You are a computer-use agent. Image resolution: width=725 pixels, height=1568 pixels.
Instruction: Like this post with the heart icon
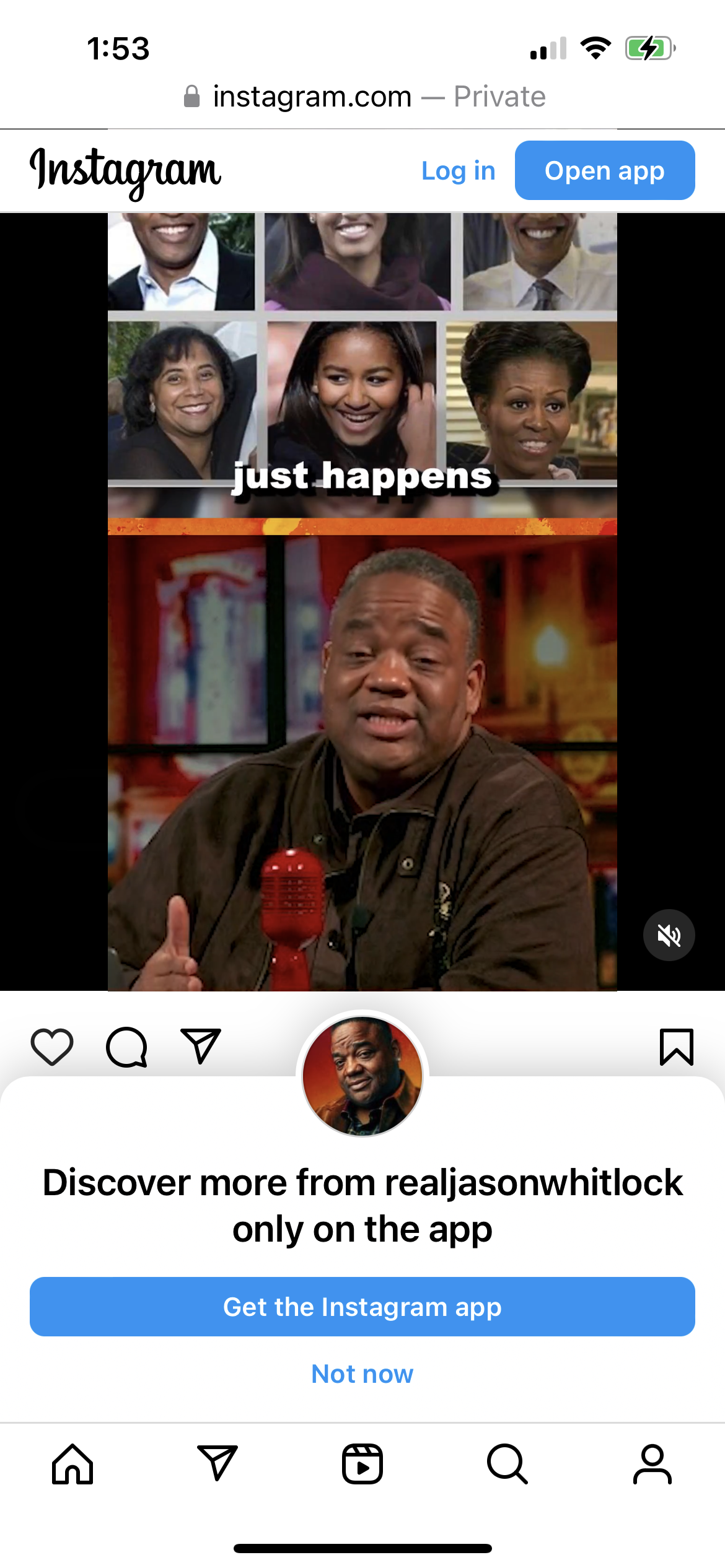coord(52,1047)
